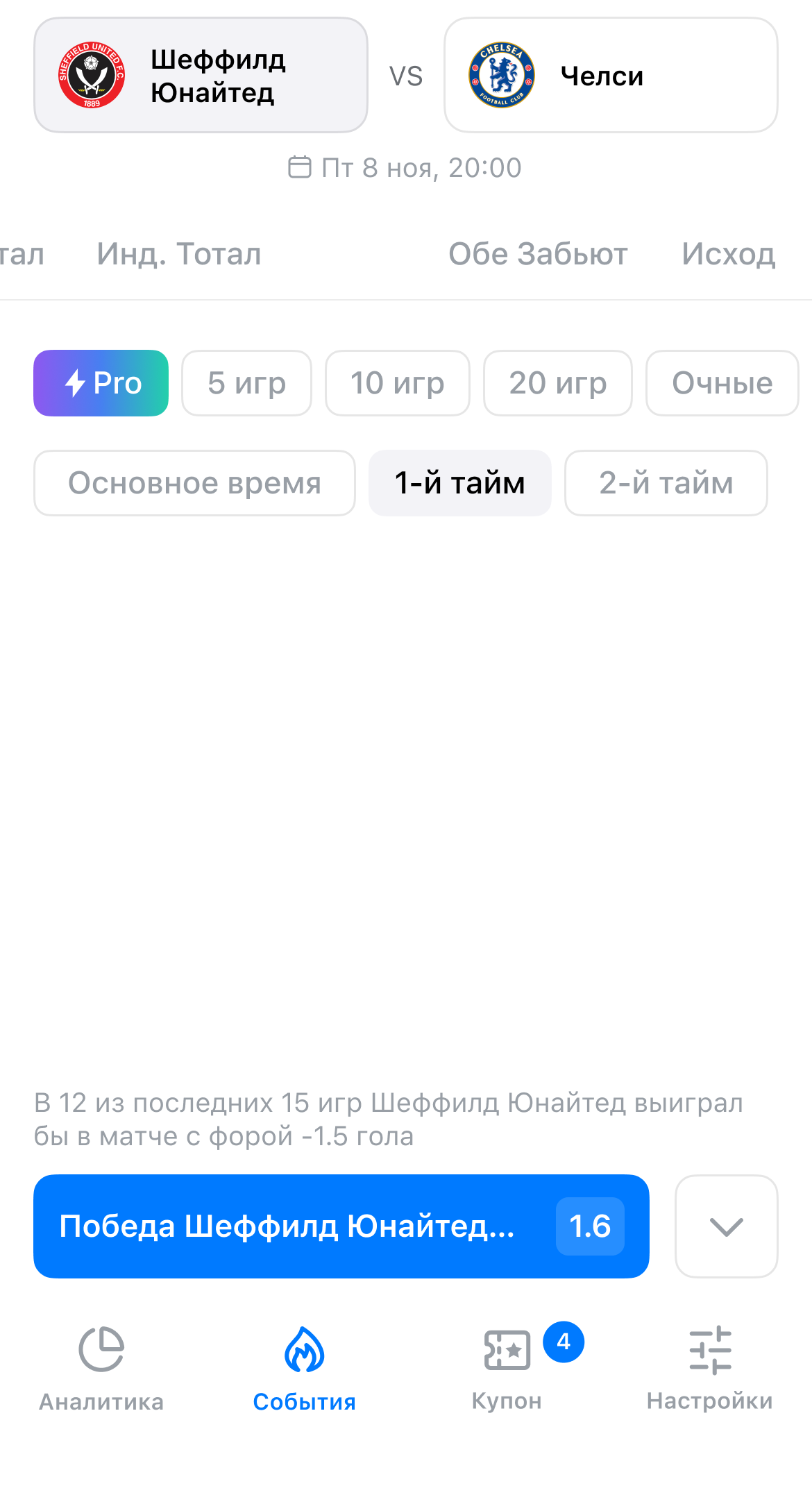
Task: Add Победа Шеффилд Юнайтед bet at 1.6
Action: [x=341, y=1226]
